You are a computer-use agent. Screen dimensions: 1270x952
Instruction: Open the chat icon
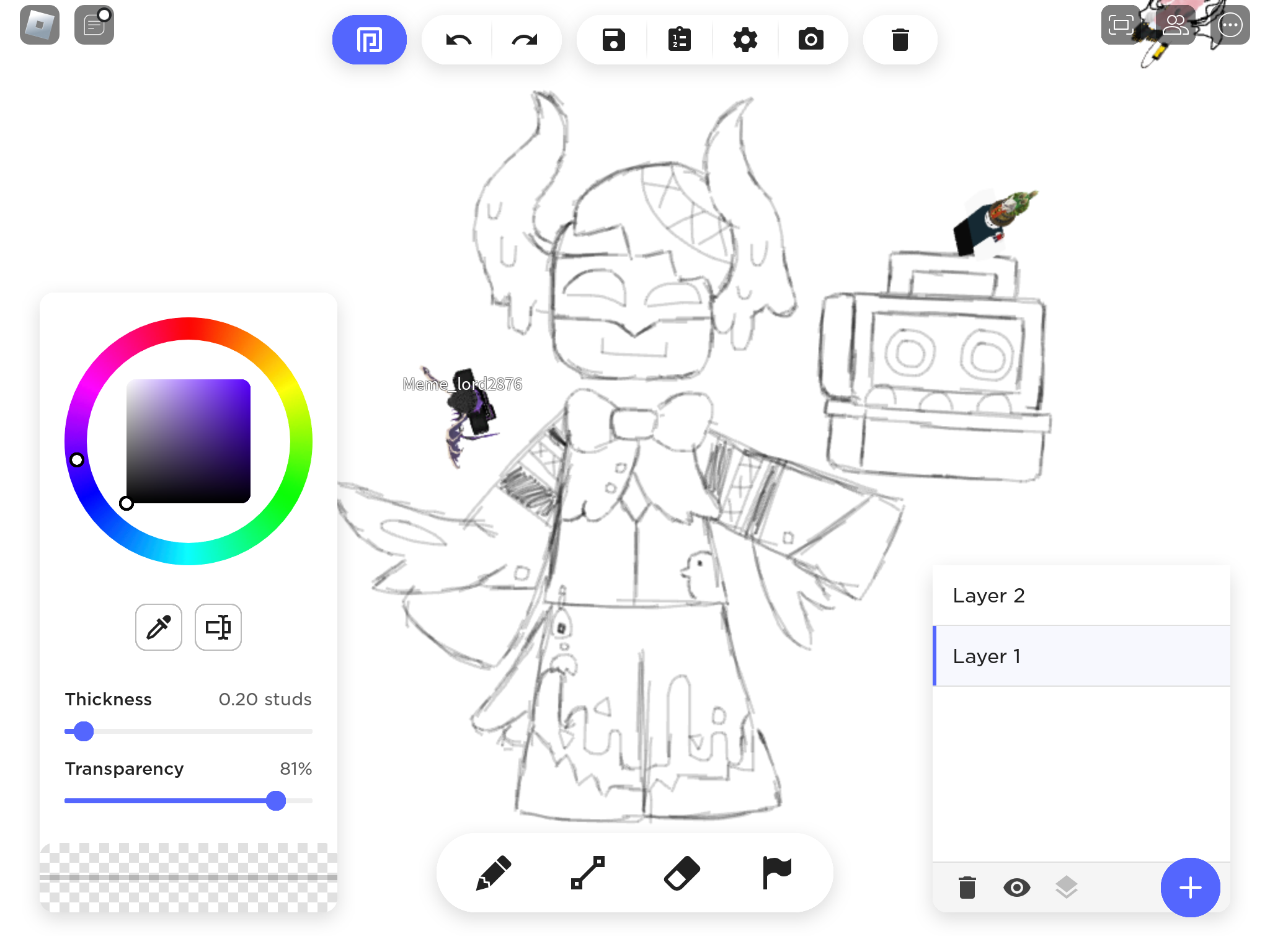coord(94,25)
